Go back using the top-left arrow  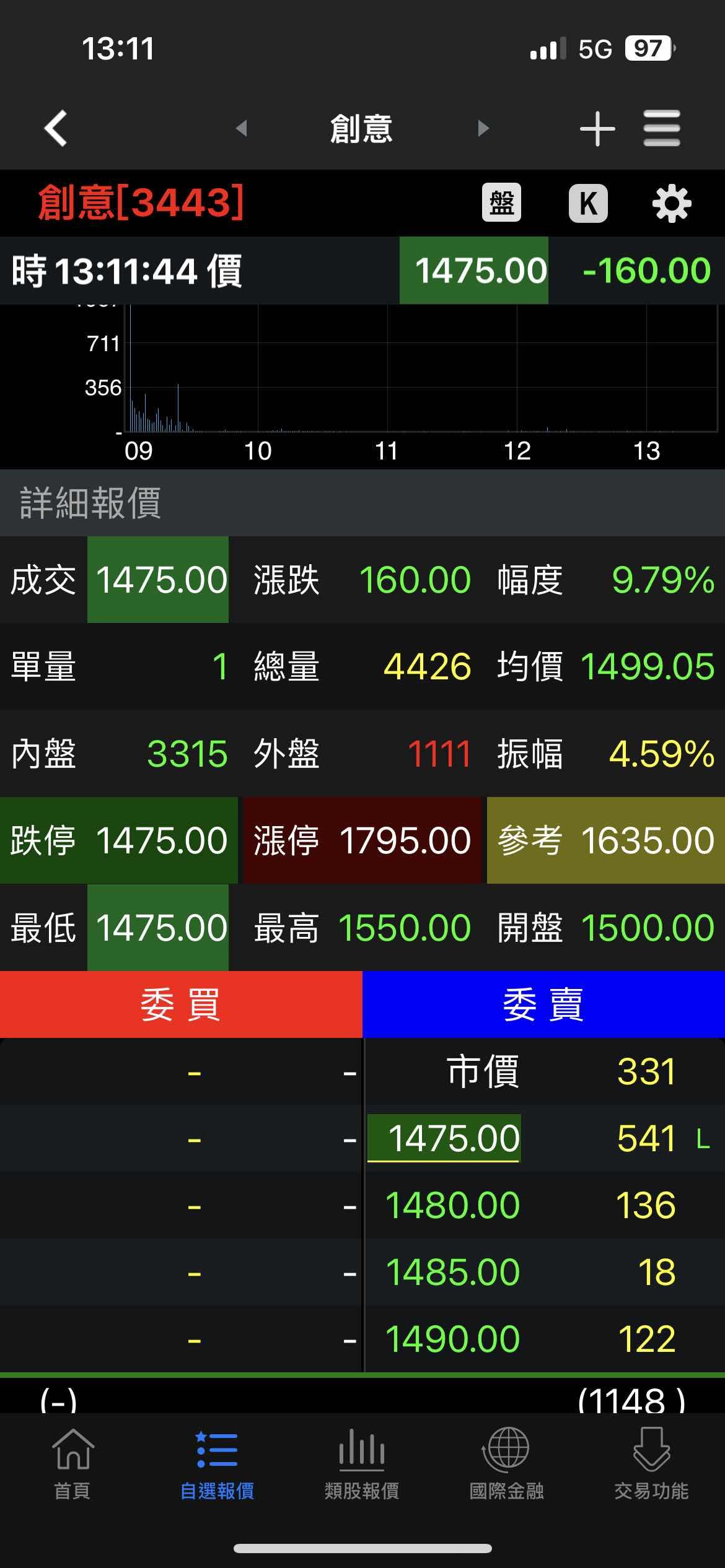[56, 128]
